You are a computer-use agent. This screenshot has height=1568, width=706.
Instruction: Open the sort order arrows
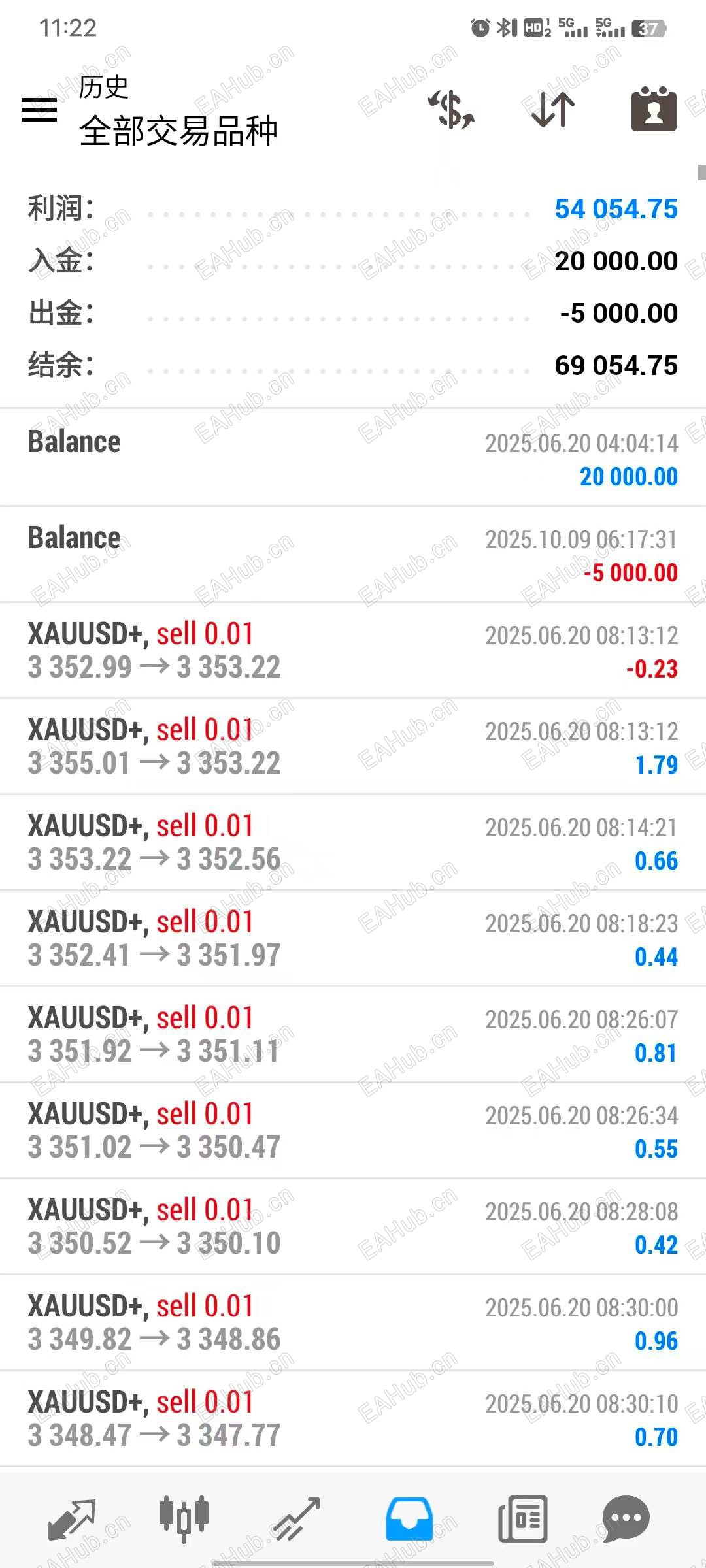(553, 110)
